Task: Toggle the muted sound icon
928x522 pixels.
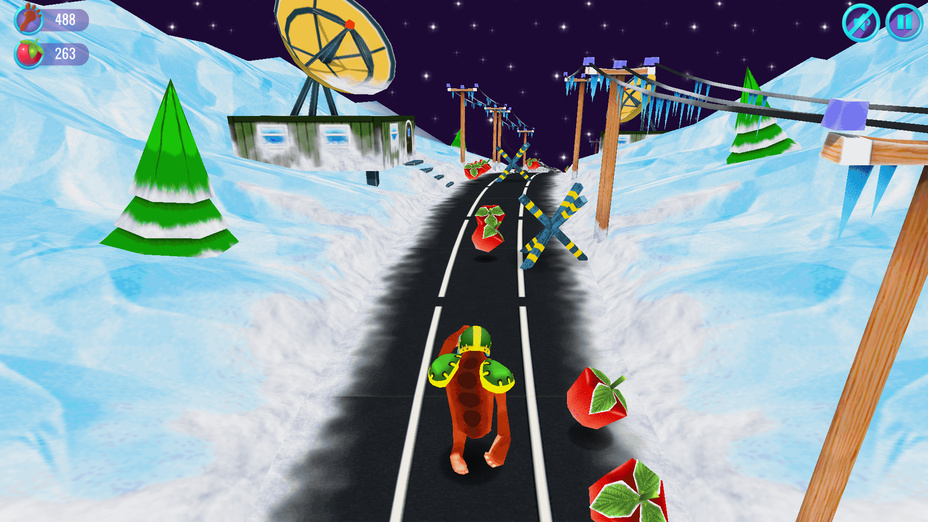Action: point(860,22)
